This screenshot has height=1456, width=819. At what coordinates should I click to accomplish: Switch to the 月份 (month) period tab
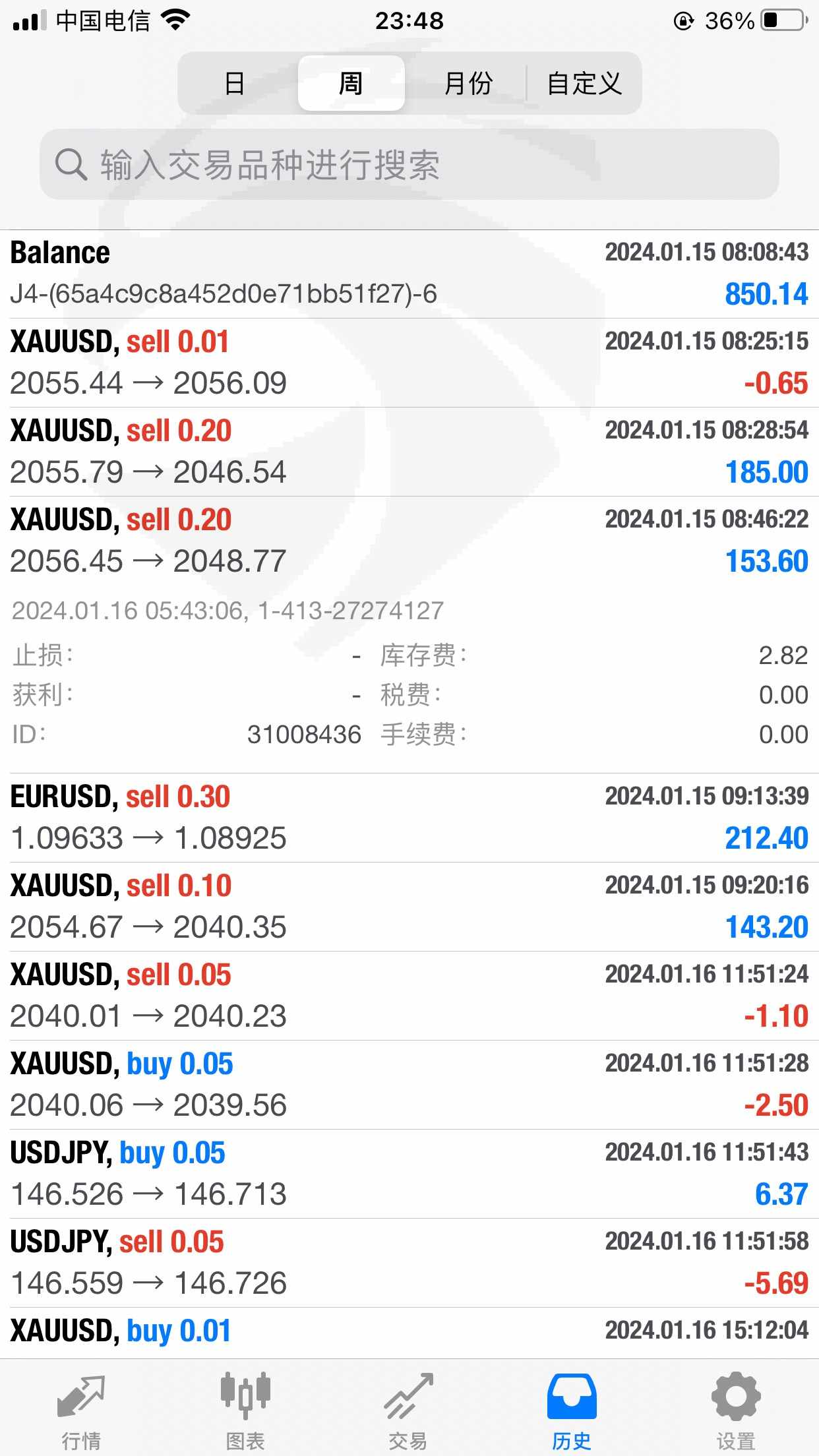coord(468,84)
